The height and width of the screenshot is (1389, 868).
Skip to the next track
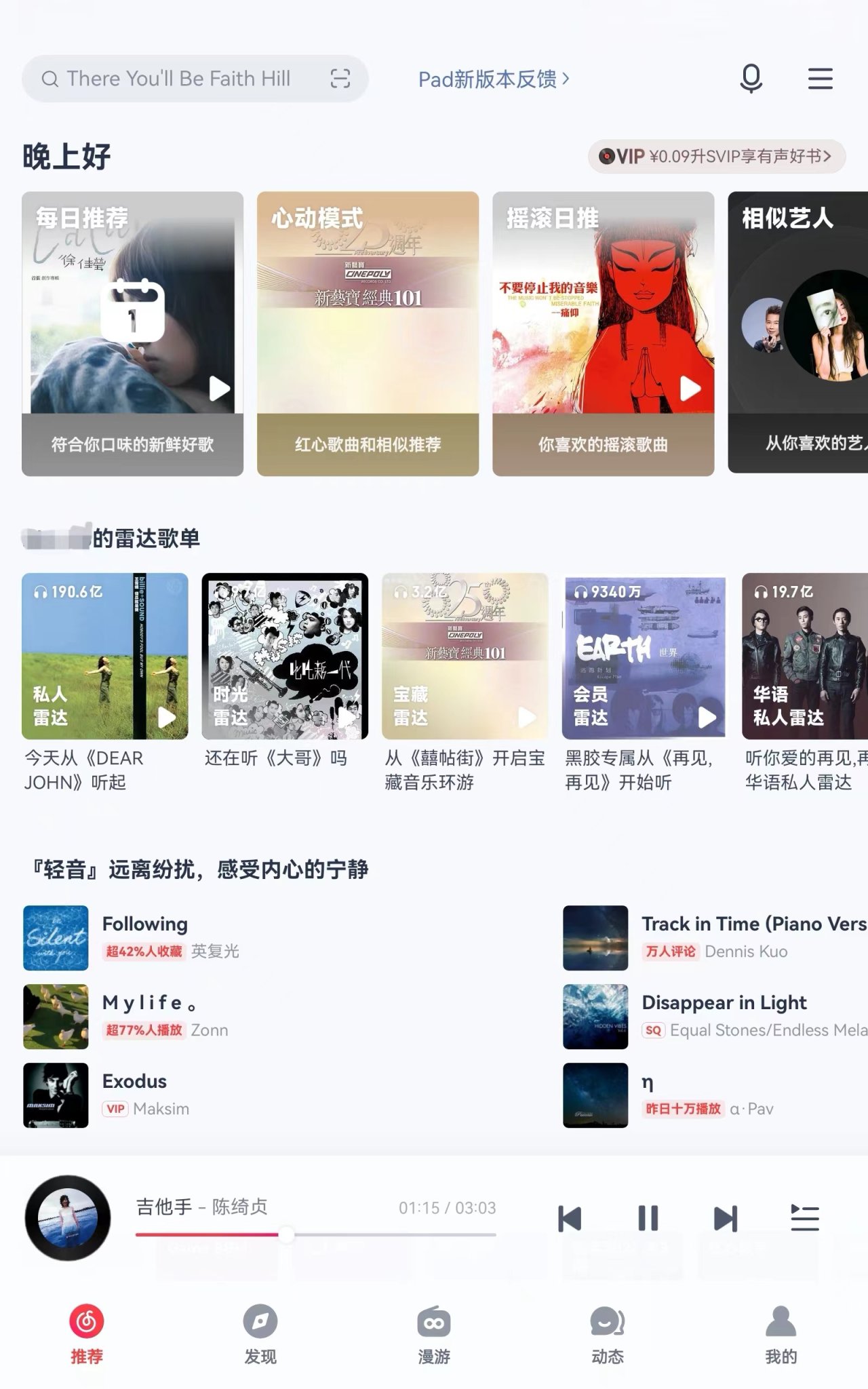[725, 1218]
